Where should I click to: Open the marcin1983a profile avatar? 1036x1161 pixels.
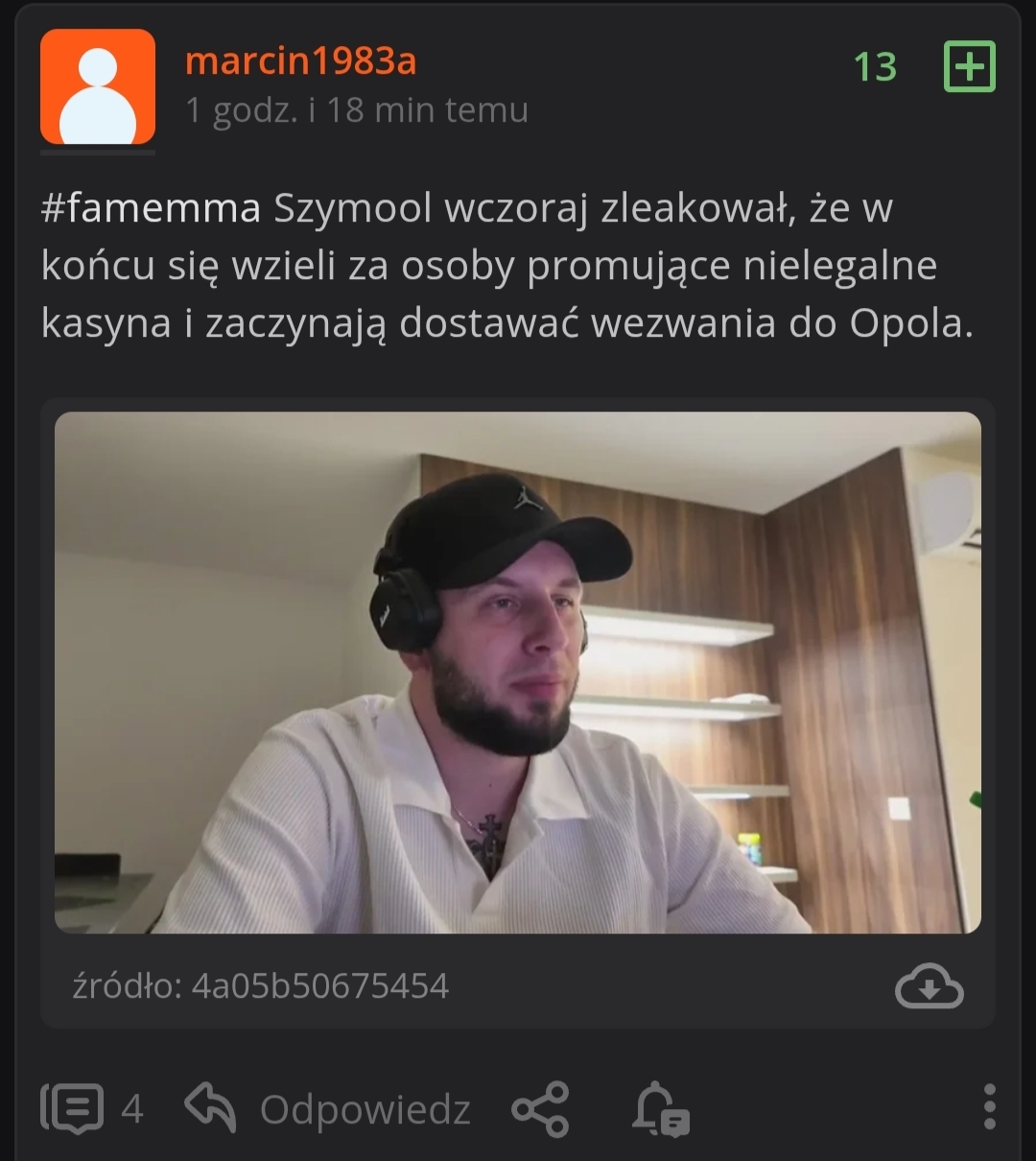pyautogui.click(x=98, y=87)
